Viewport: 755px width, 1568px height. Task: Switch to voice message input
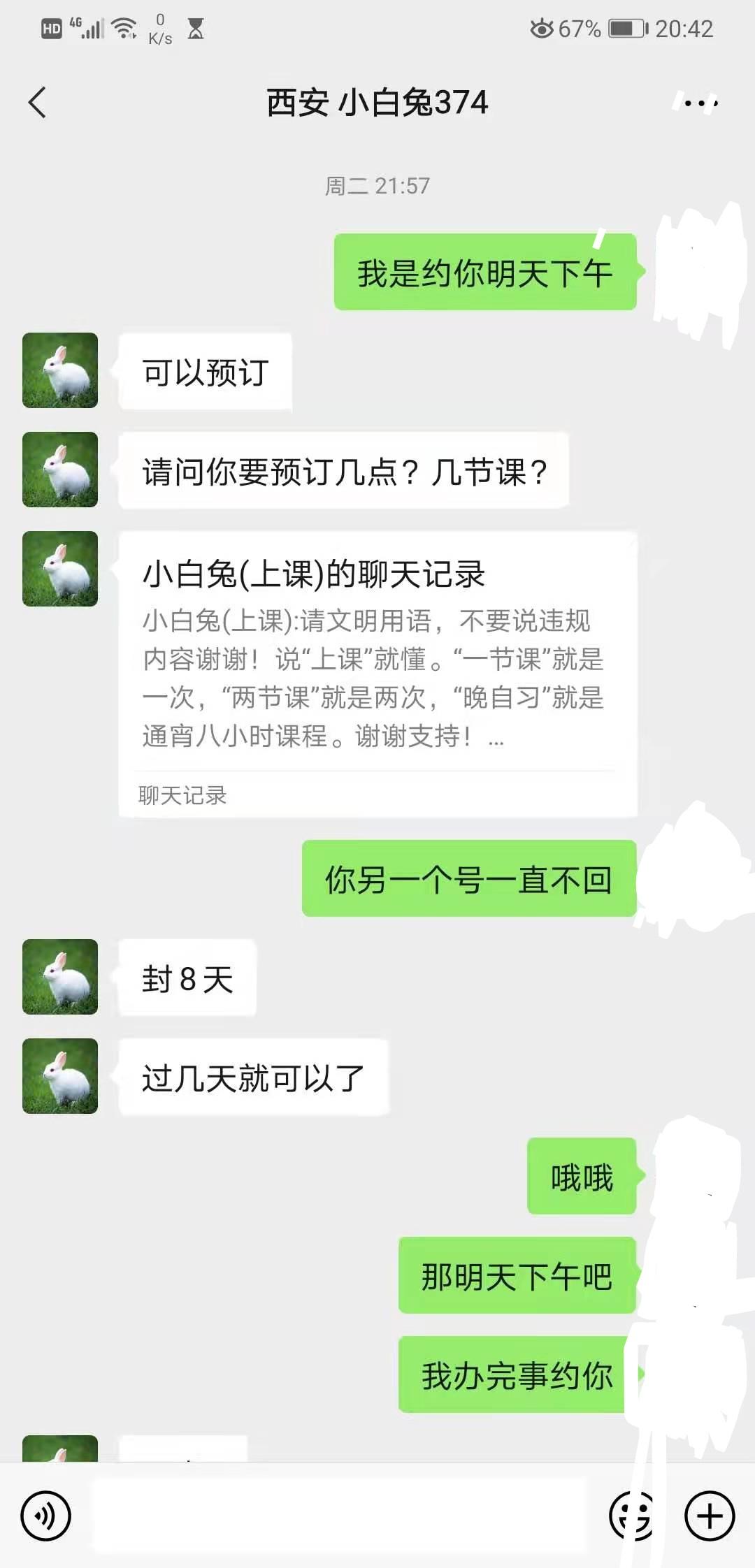(46, 1516)
